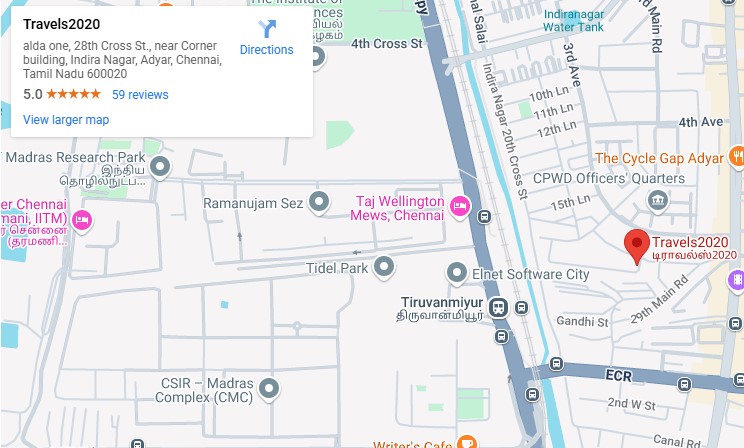Image resolution: width=744 pixels, height=448 pixels.
Task: Select Tiruvanmiyur railway station icon
Action: coord(499,308)
